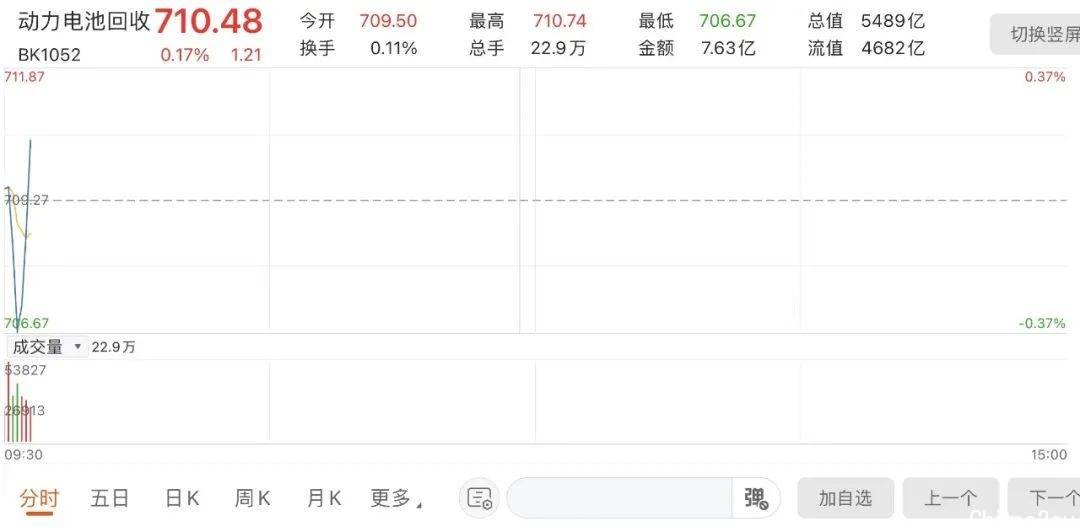Add 动力电池回收 with 加自选
Image resolution: width=1080 pixels, height=532 pixels.
(x=845, y=498)
